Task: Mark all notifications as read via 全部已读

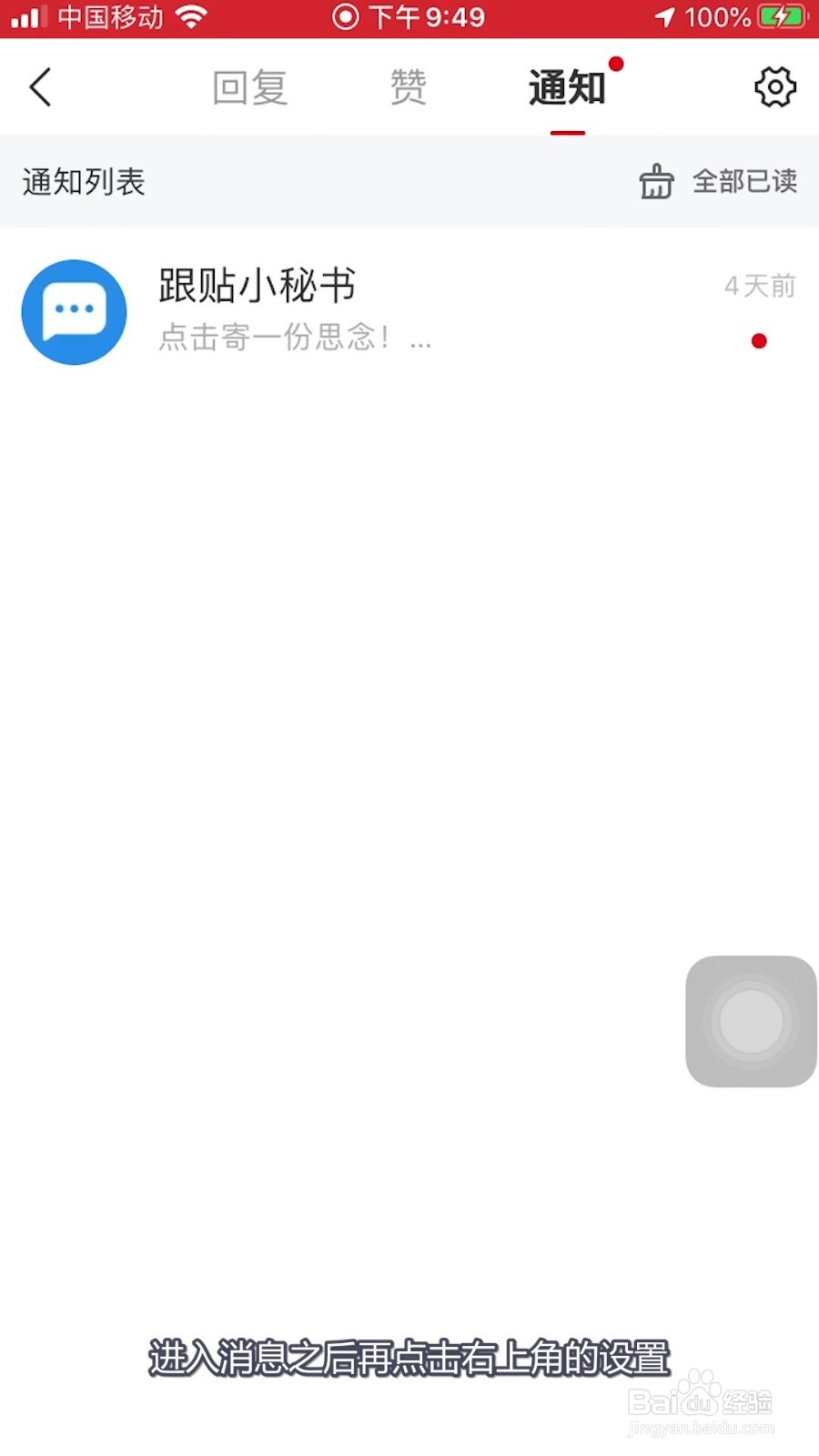Action: pos(744,182)
